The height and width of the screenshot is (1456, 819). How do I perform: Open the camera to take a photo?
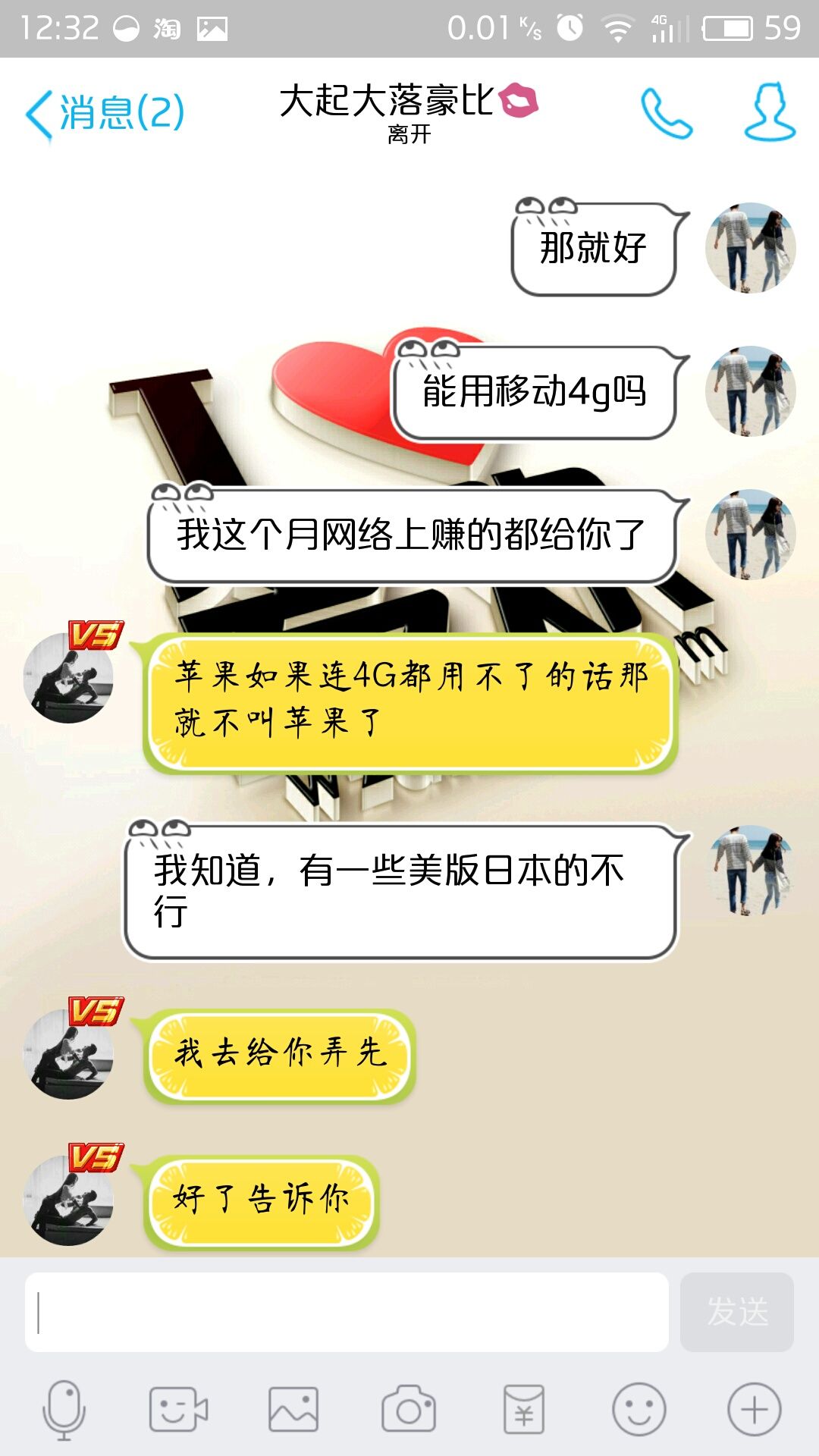[x=409, y=1410]
